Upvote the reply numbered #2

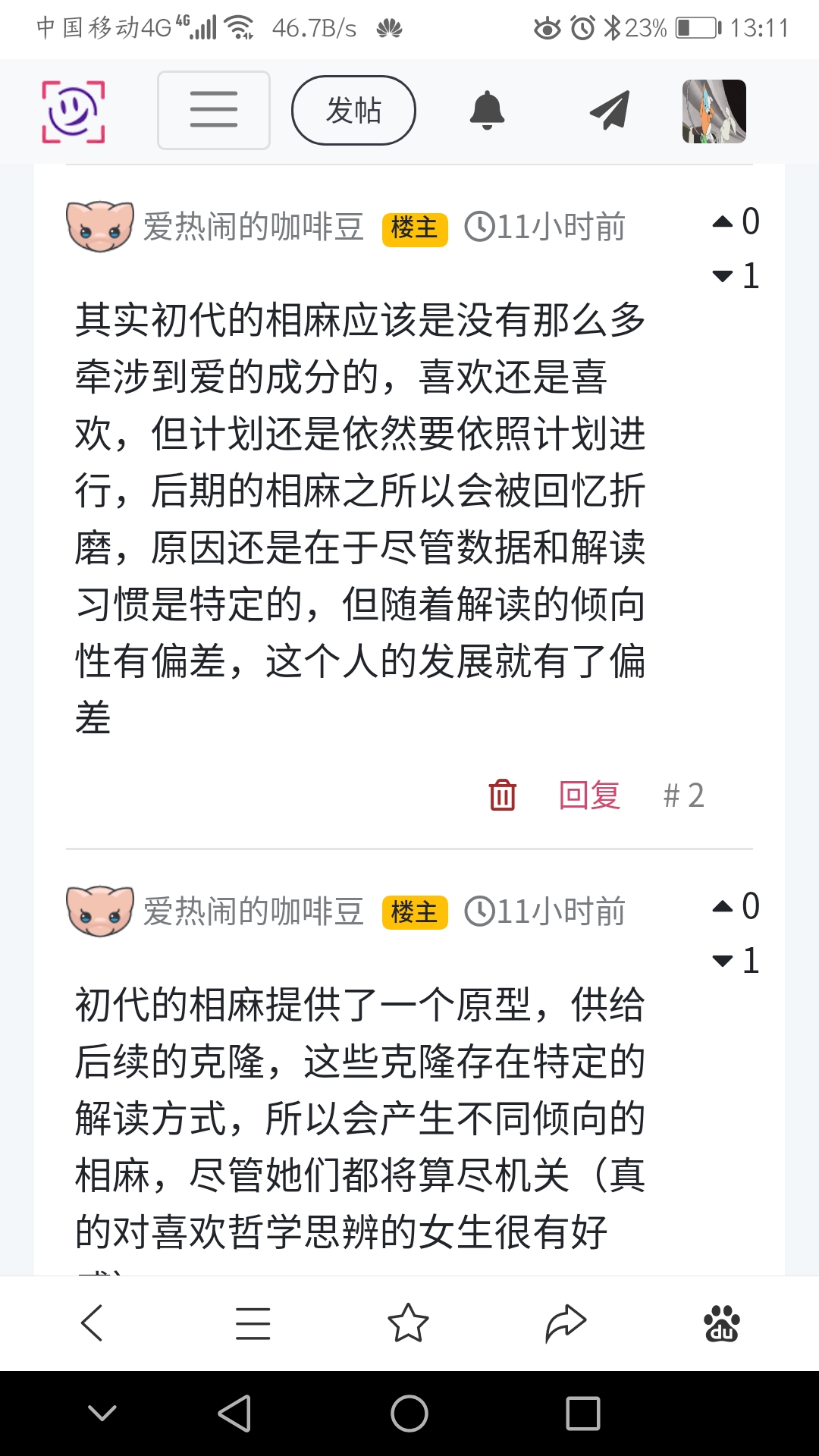(x=723, y=221)
